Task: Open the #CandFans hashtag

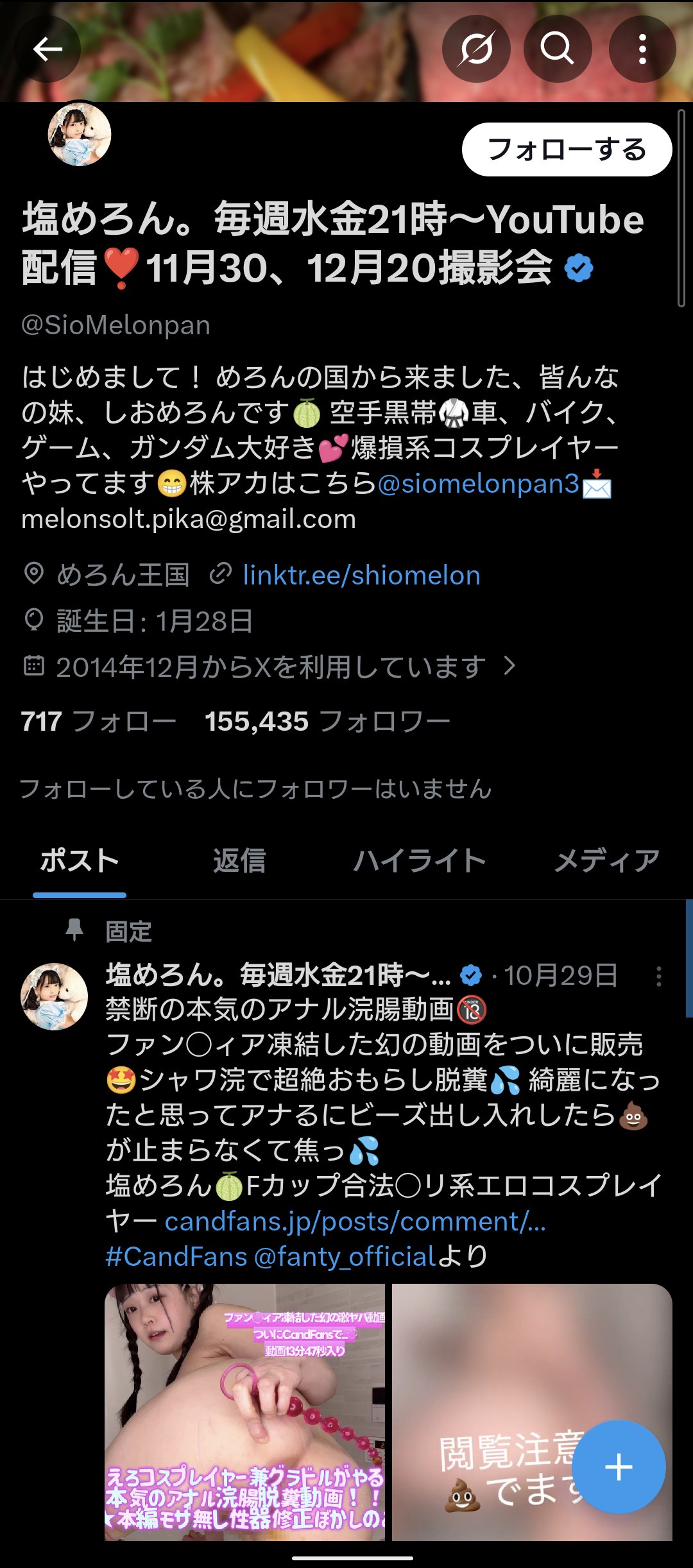Action: tap(176, 1256)
